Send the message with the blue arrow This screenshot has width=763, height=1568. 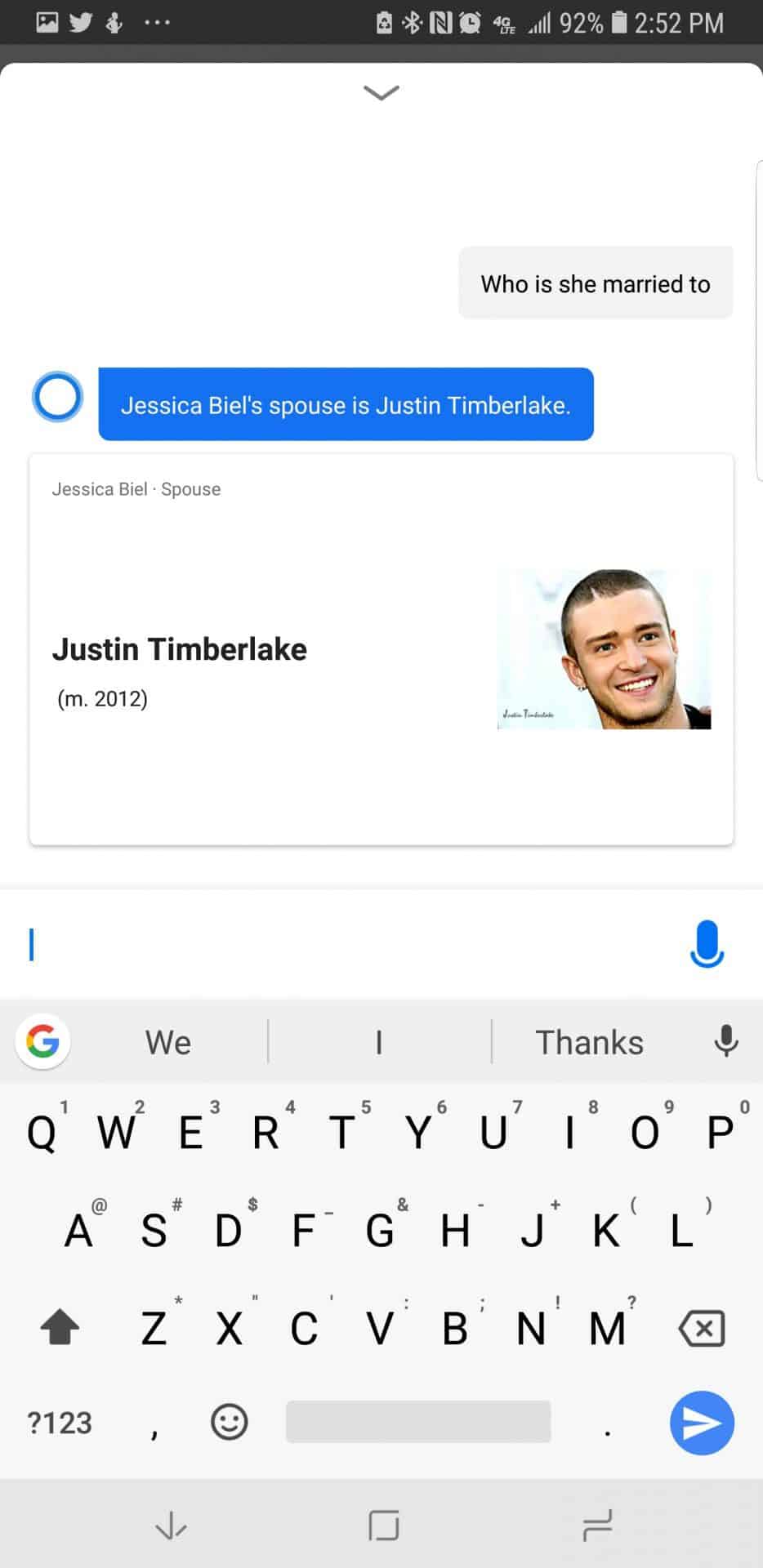(x=702, y=1423)
